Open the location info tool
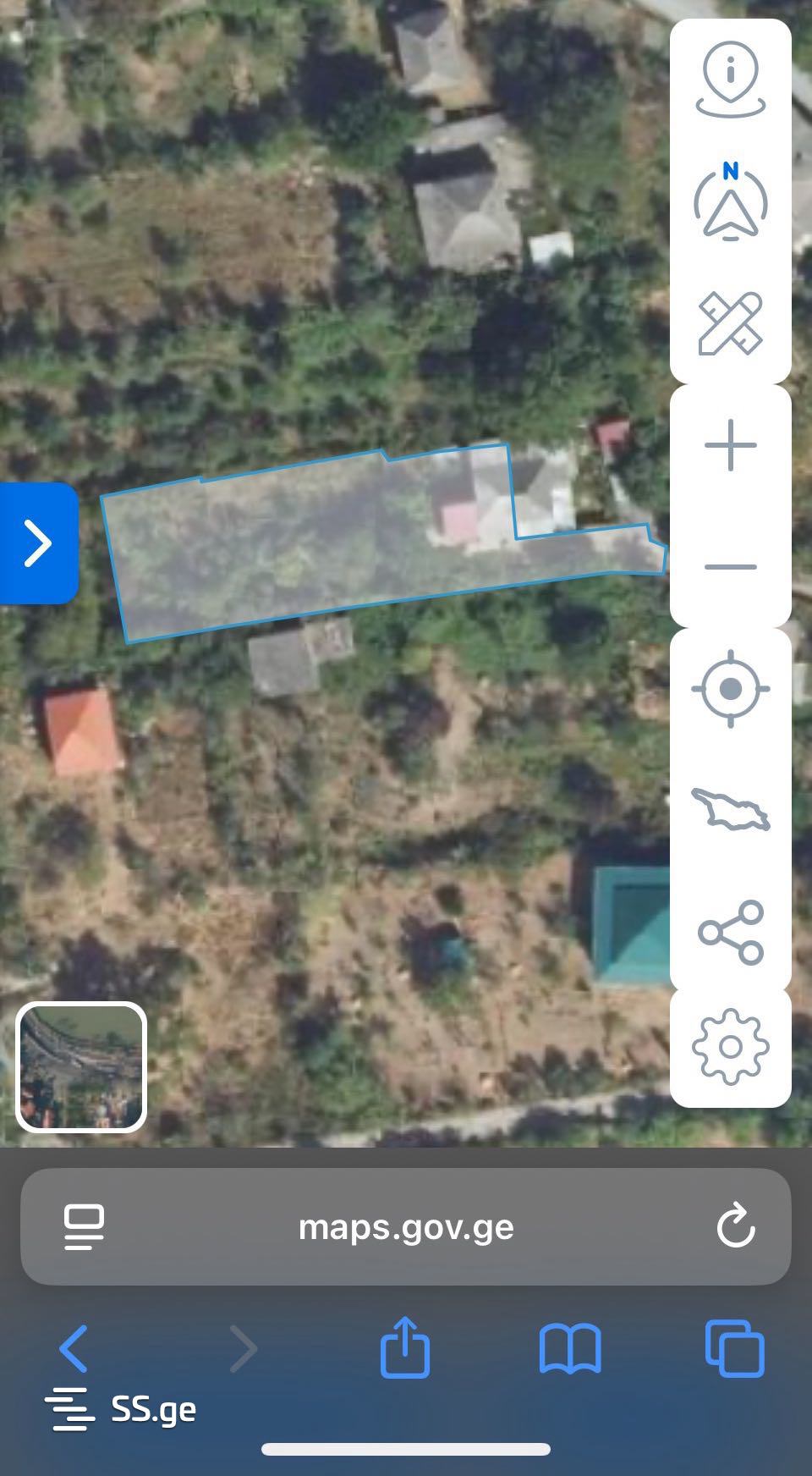This screenshot has height=1476, width=812. click(x=731, y=81)
